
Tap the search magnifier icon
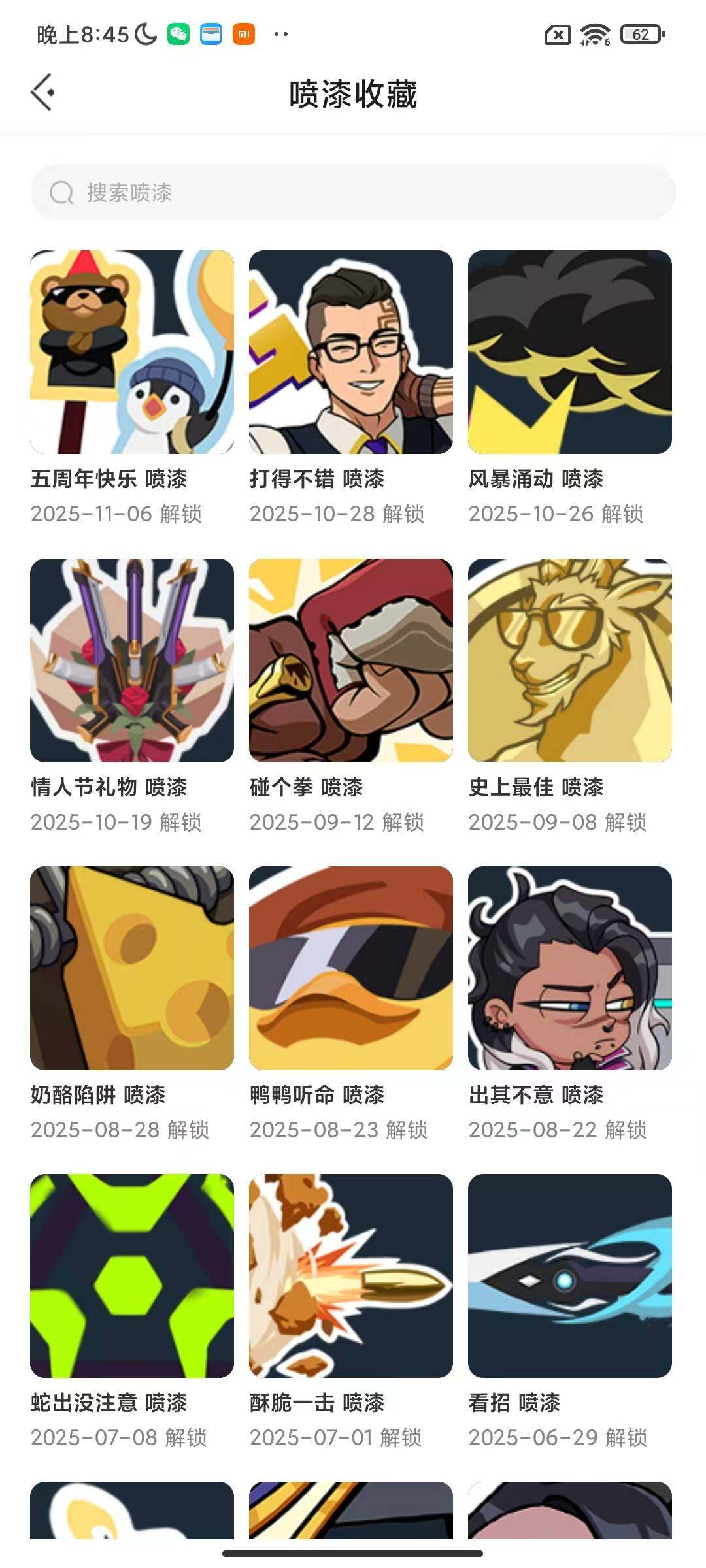[x=61, y=193]
